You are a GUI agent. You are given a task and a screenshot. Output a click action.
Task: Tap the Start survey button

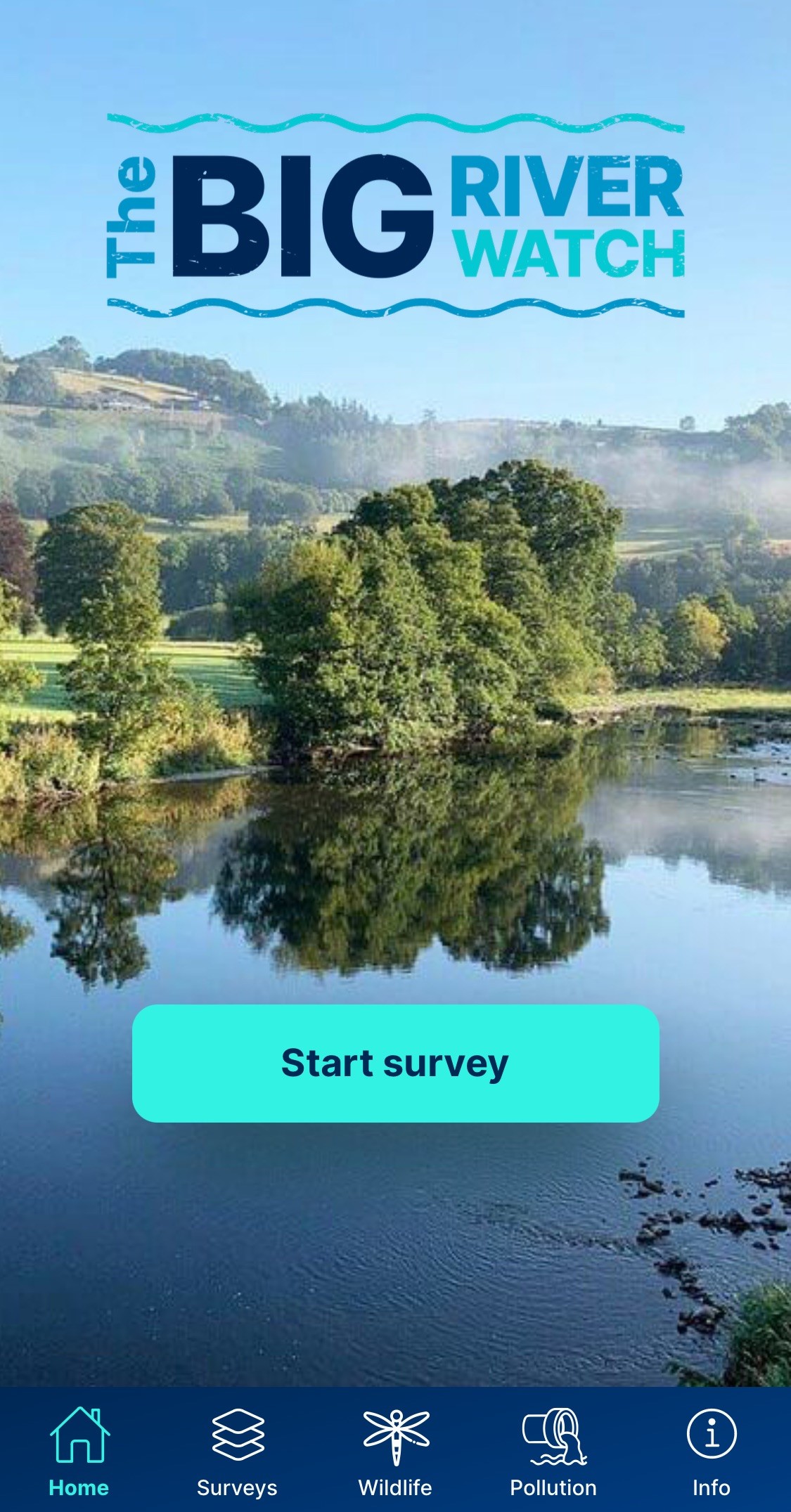pyautogui.click(x=395, y=1063)
